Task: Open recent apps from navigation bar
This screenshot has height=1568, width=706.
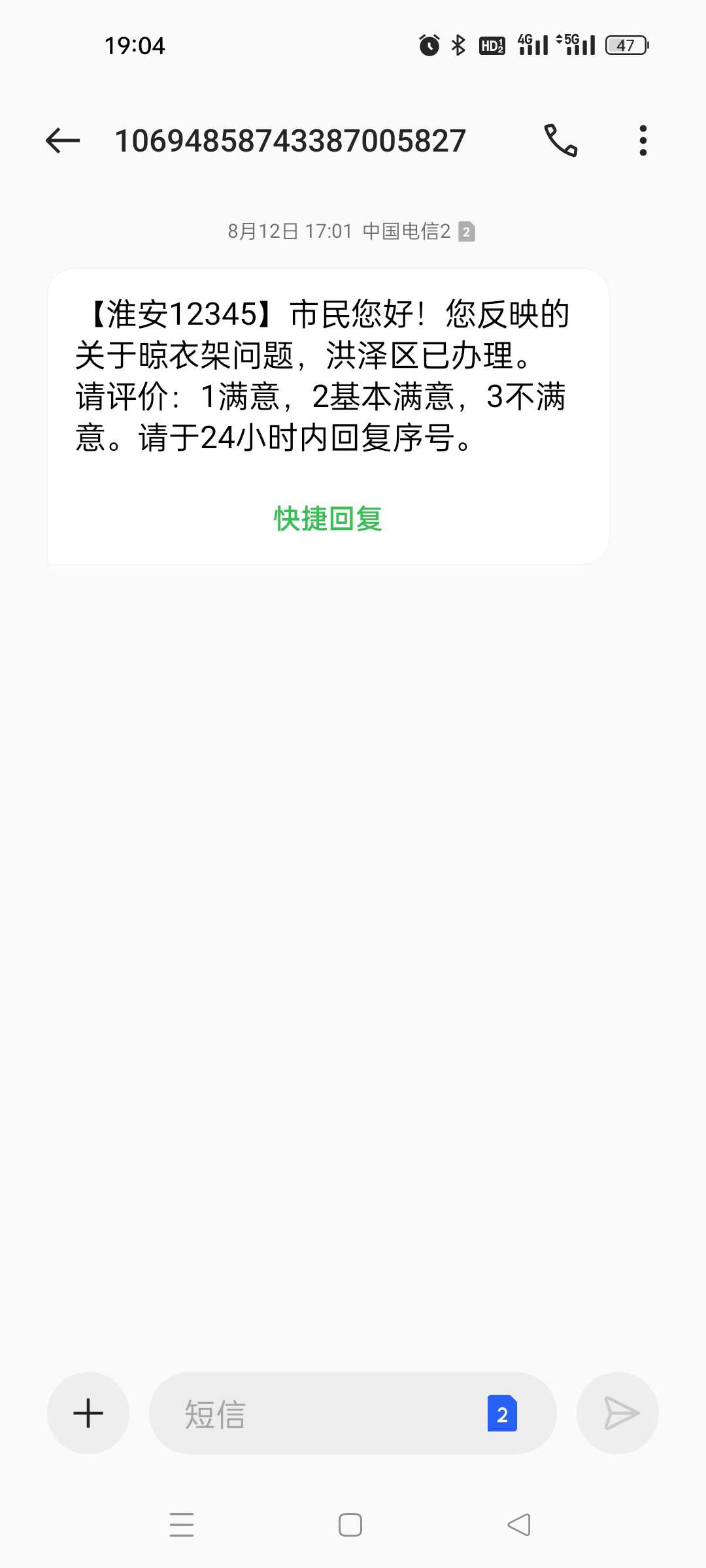Action: (182, 1524)
